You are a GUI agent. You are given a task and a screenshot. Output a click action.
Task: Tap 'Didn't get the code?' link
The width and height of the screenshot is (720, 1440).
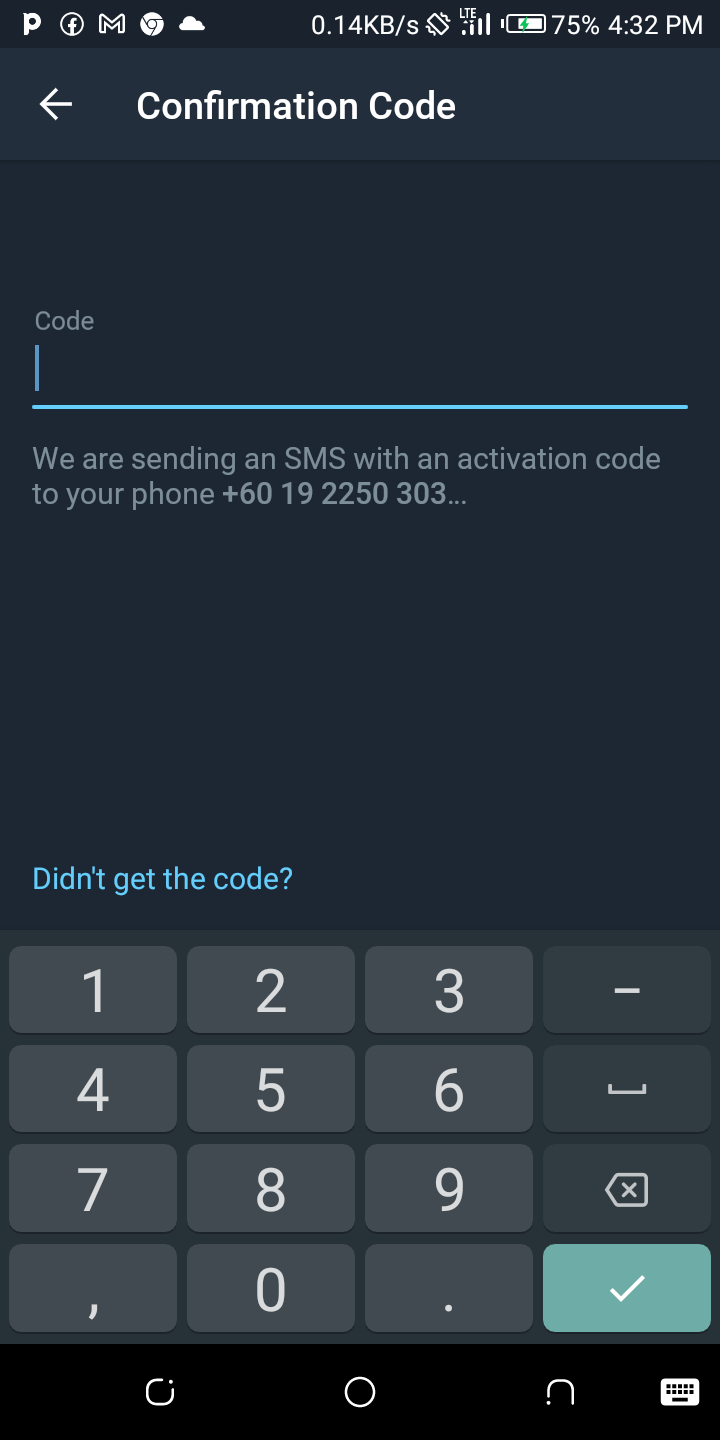click(163, 878)
